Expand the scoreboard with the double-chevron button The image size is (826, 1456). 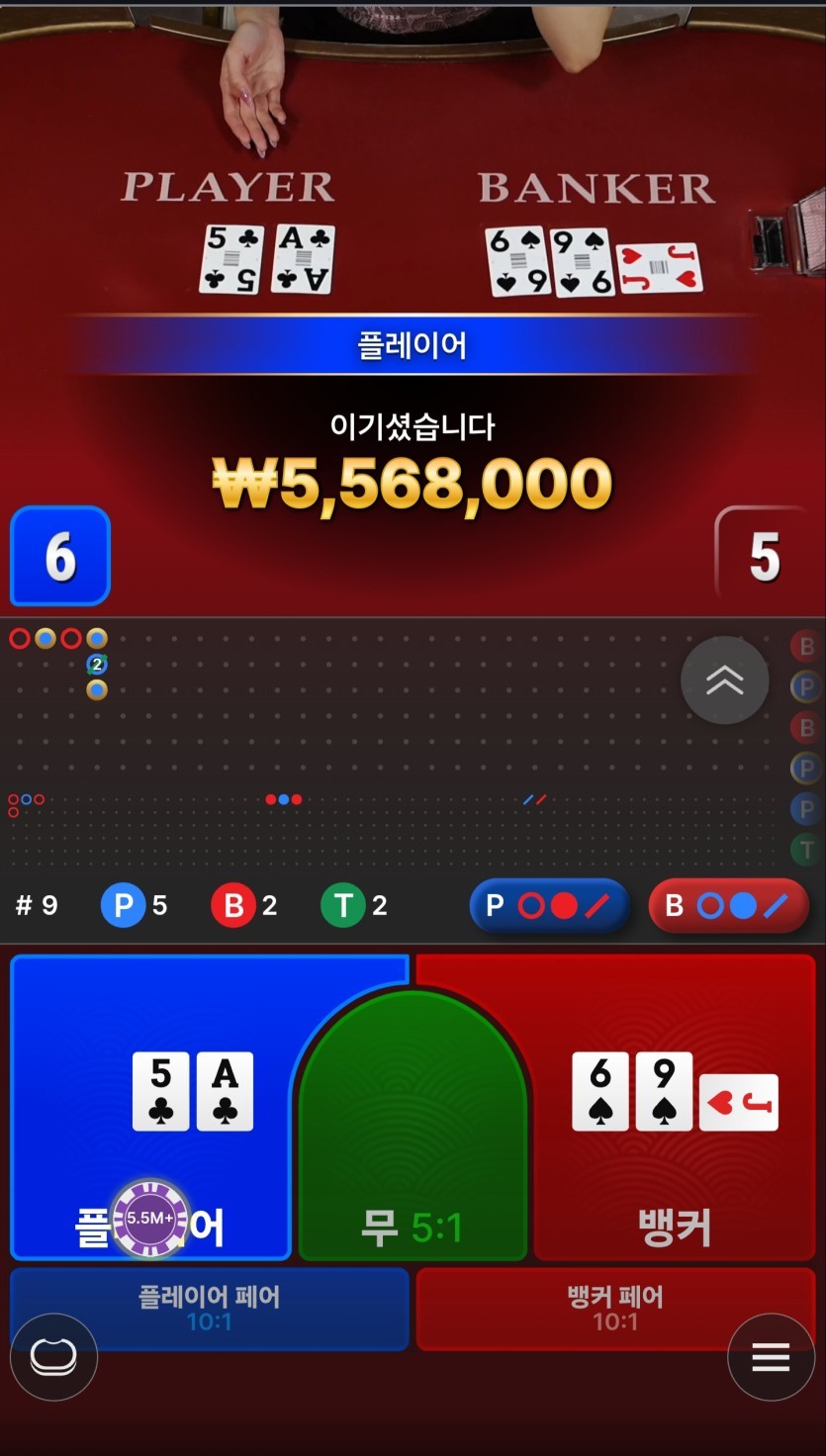tap(724, 680)
